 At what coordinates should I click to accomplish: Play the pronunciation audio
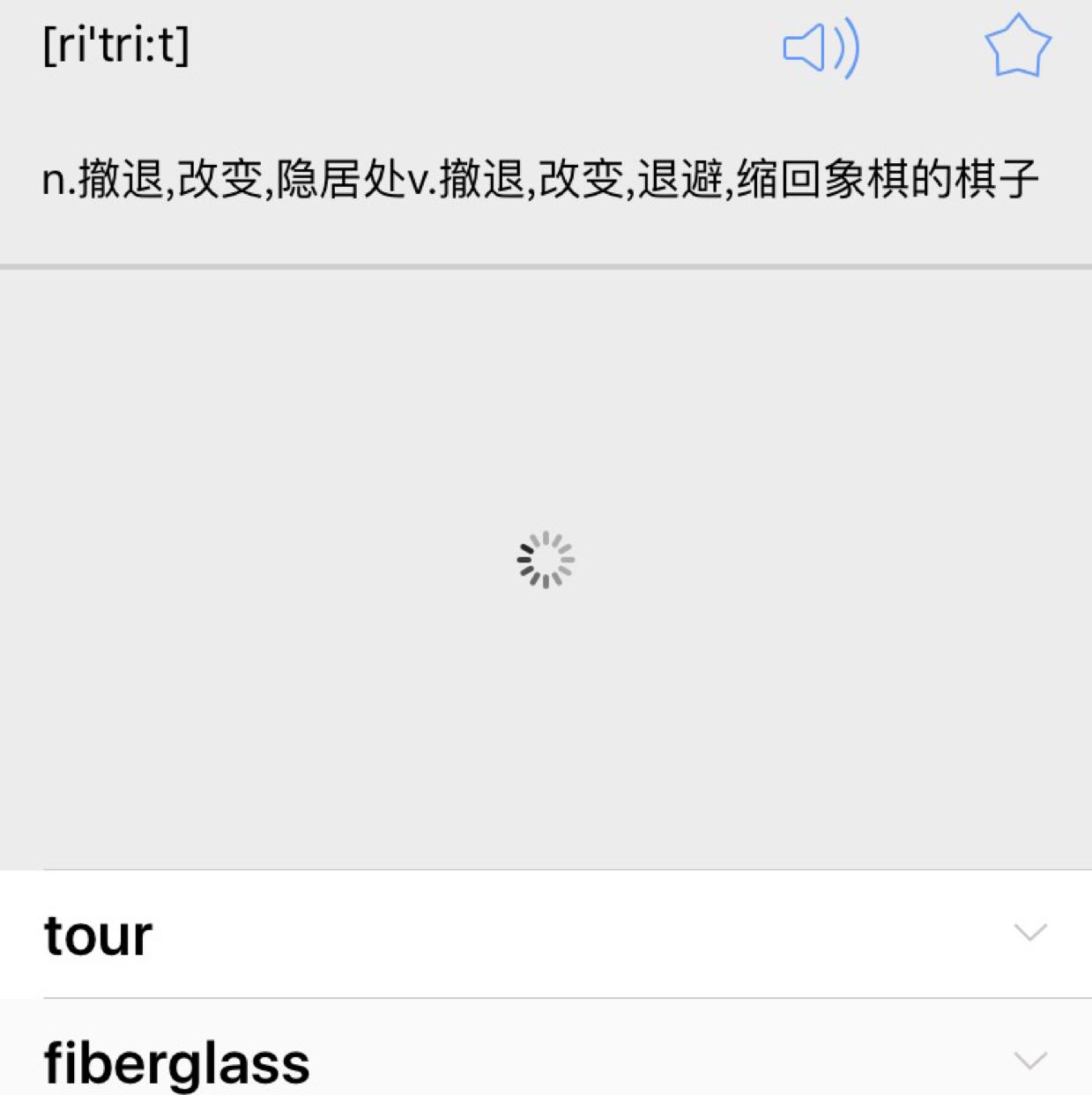click(821, 48)
